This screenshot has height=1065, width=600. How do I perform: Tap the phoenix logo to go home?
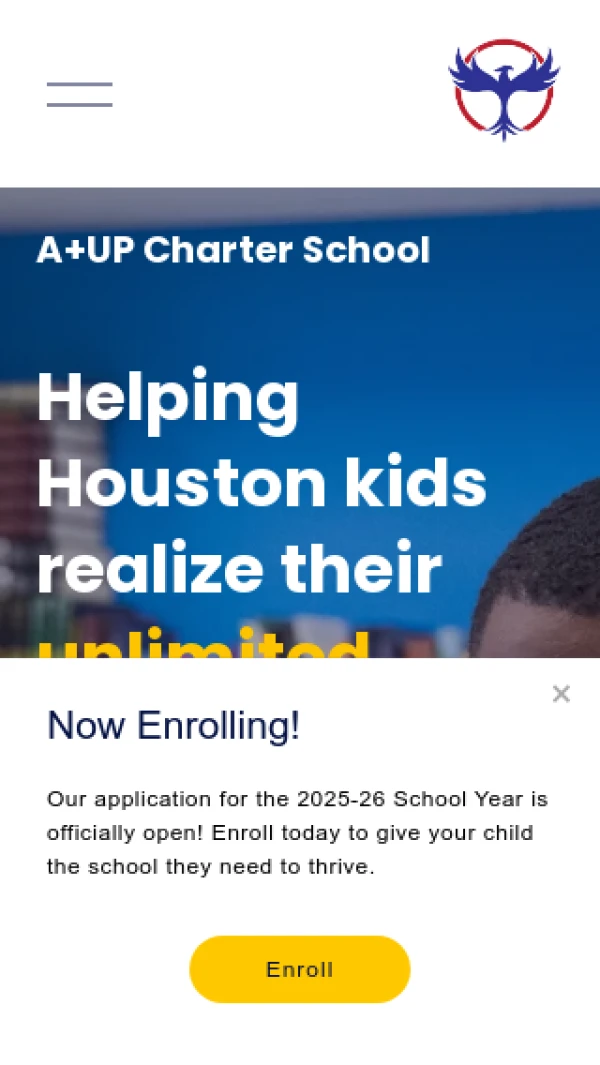coord(504,90)
